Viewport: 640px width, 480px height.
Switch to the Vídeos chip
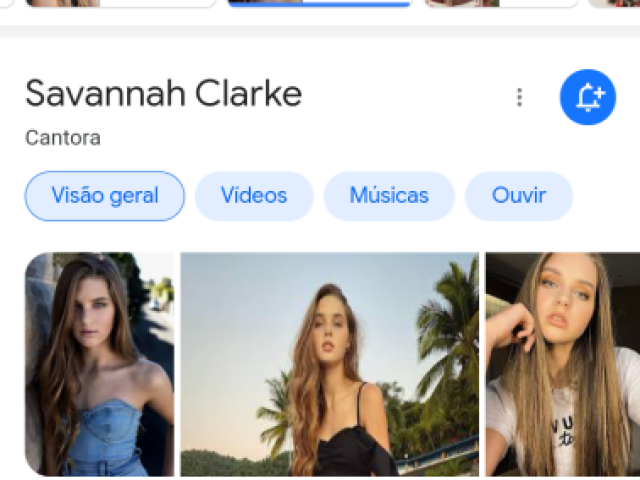click(254, 196)
